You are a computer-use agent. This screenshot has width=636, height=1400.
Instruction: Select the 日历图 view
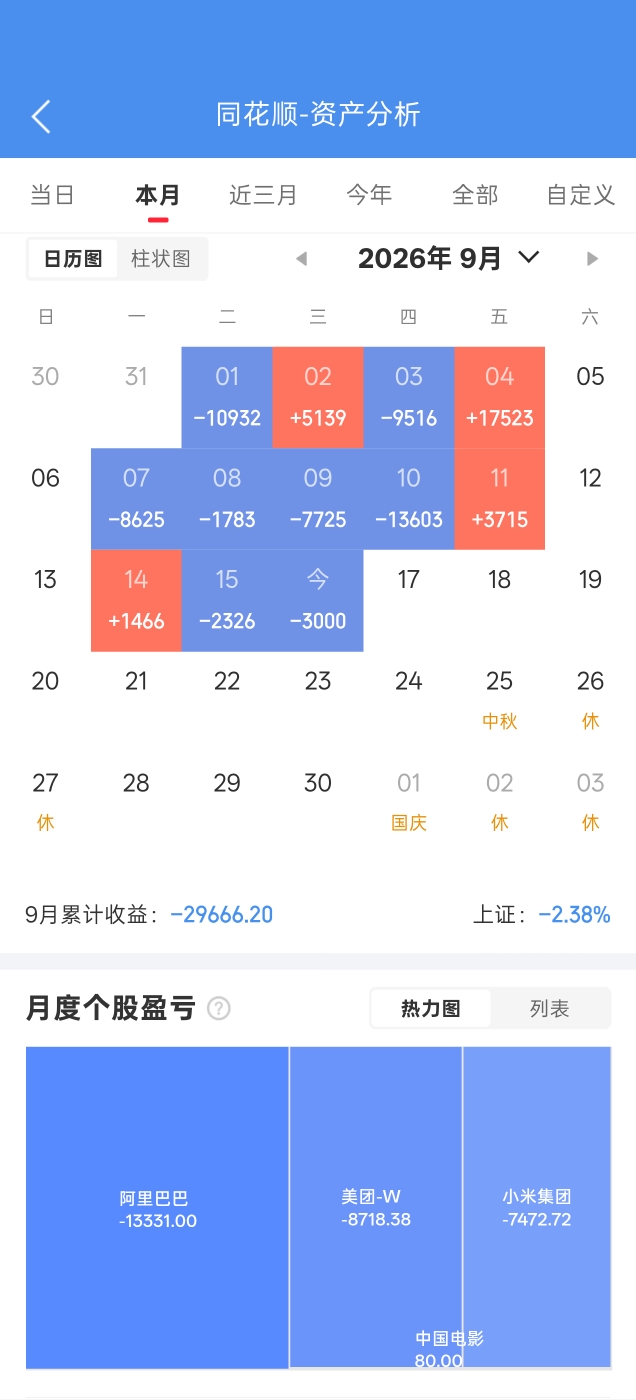tap(73, 259)
